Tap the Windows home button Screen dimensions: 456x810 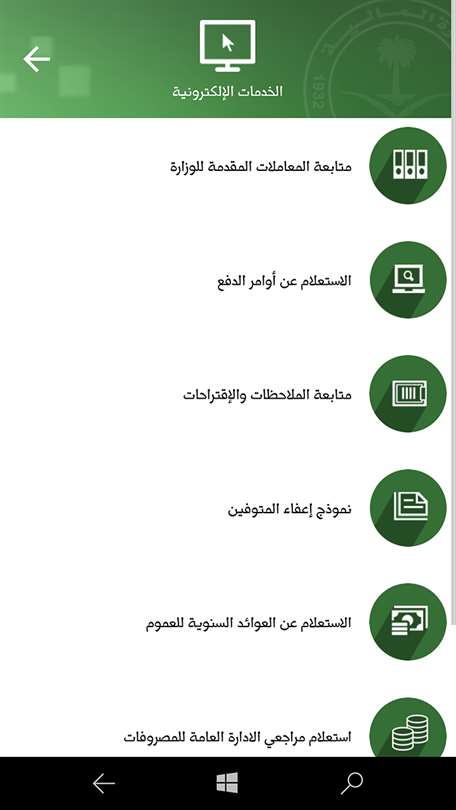pos(227,783)
